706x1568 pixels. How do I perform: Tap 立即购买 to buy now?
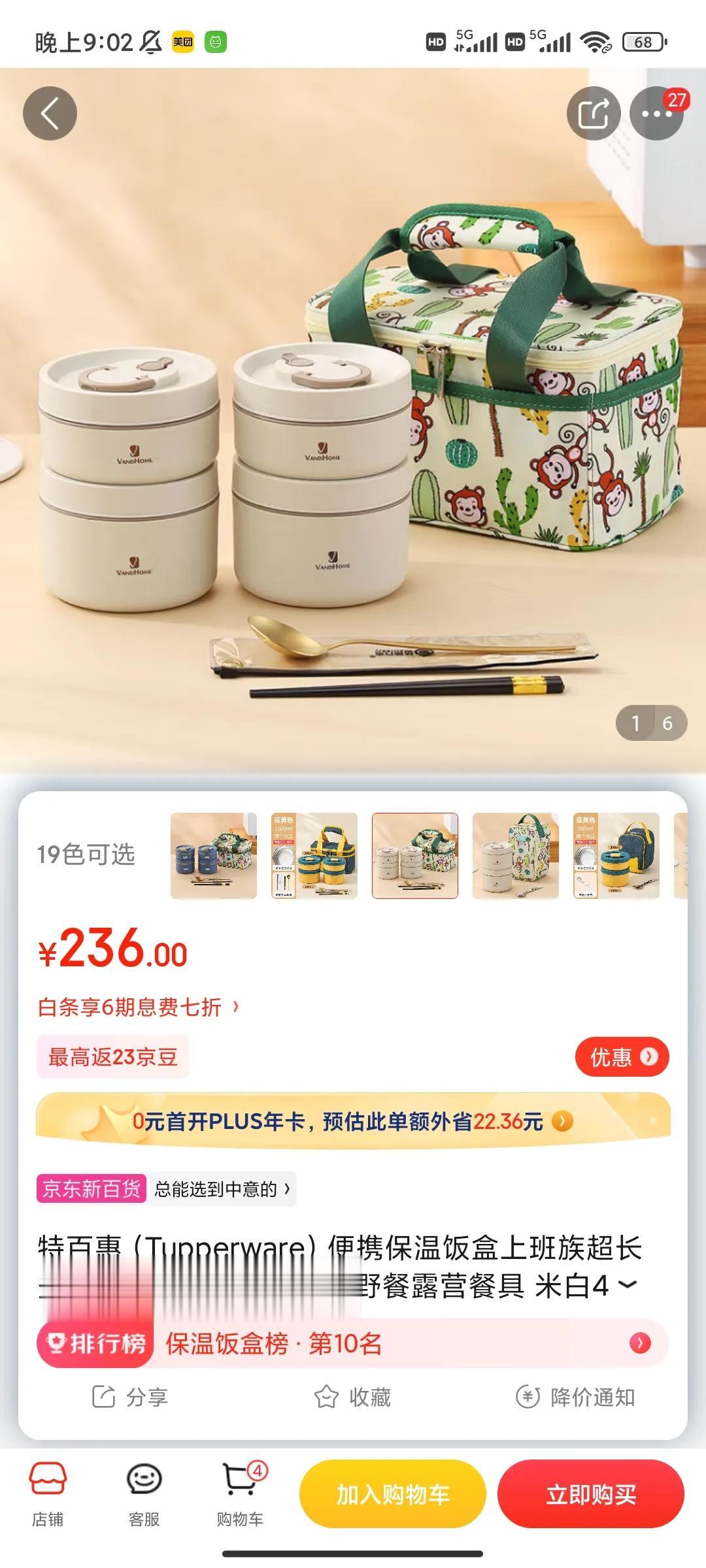click(591, 1494)
